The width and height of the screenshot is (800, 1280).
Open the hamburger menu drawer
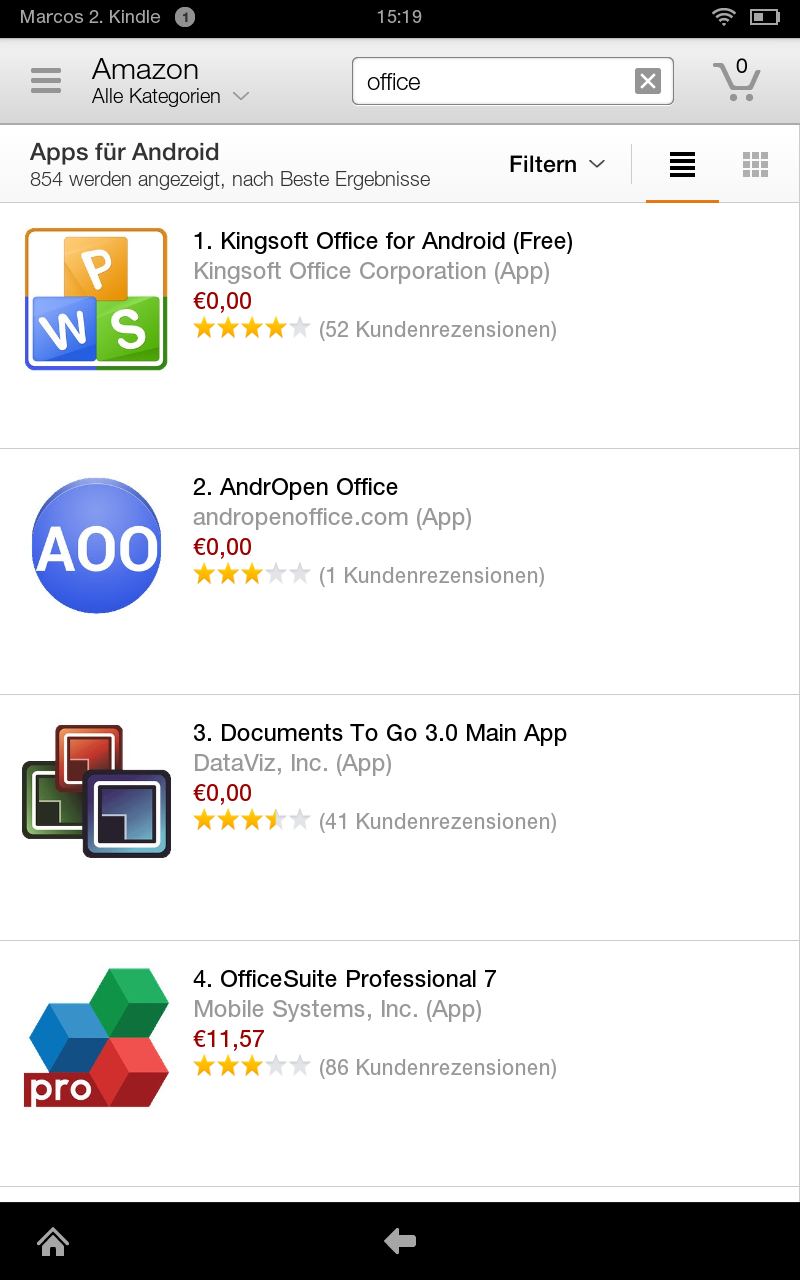(46, 81)
